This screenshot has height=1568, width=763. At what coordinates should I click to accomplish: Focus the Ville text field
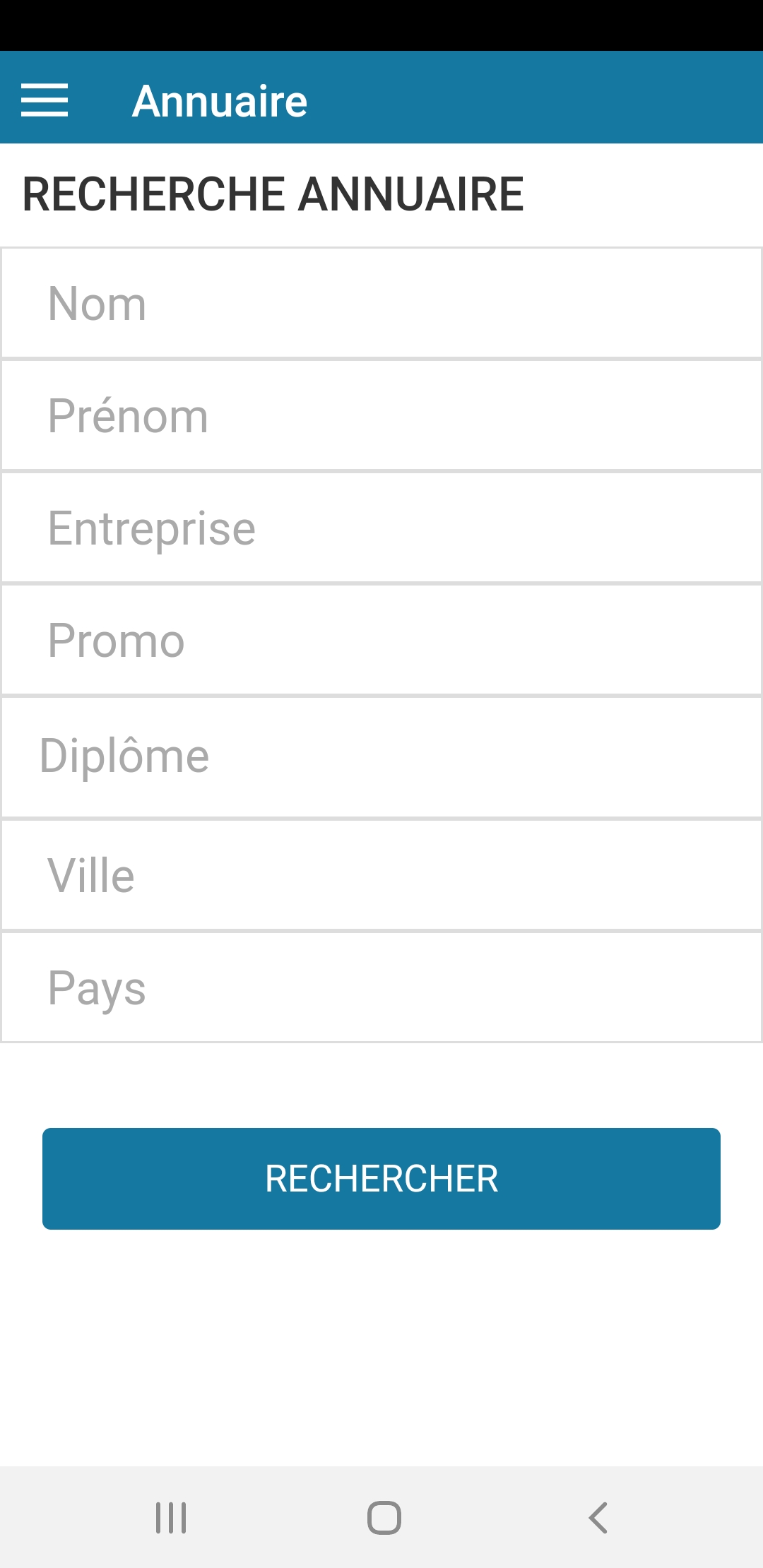click(381, 875)
